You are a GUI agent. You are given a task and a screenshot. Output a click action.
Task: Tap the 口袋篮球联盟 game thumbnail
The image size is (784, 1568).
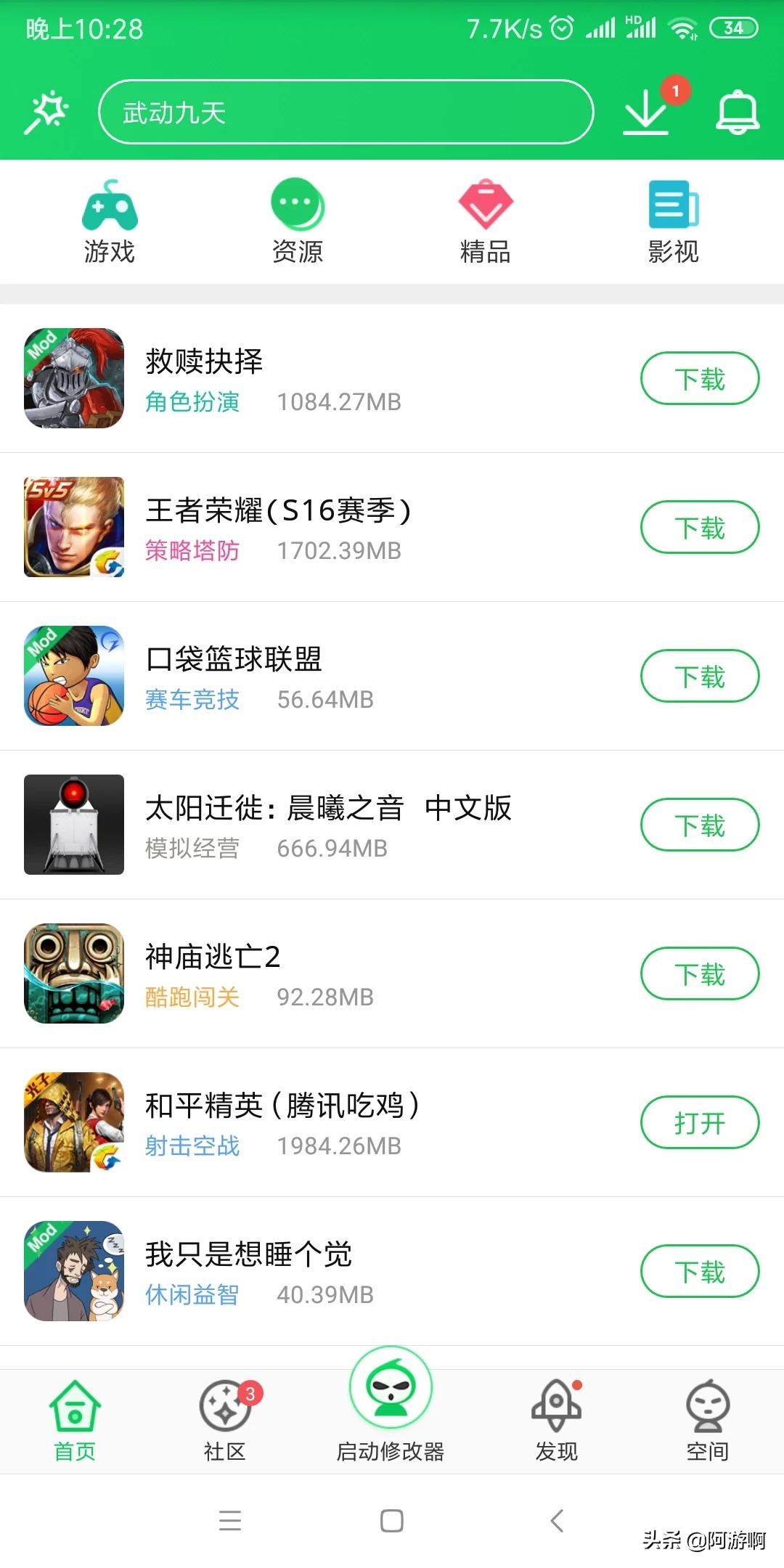point(73,675)
